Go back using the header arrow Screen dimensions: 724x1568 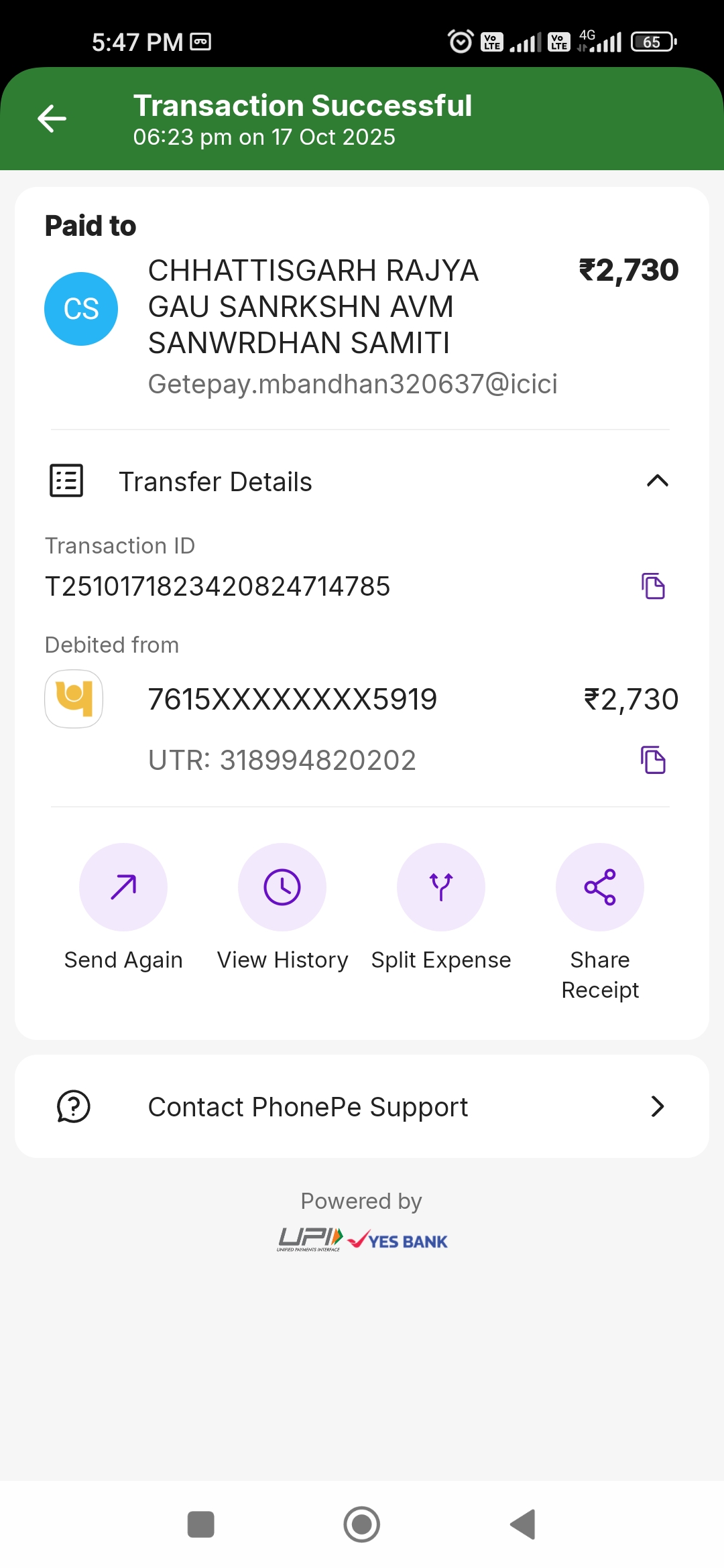click(x=52, y=119)
